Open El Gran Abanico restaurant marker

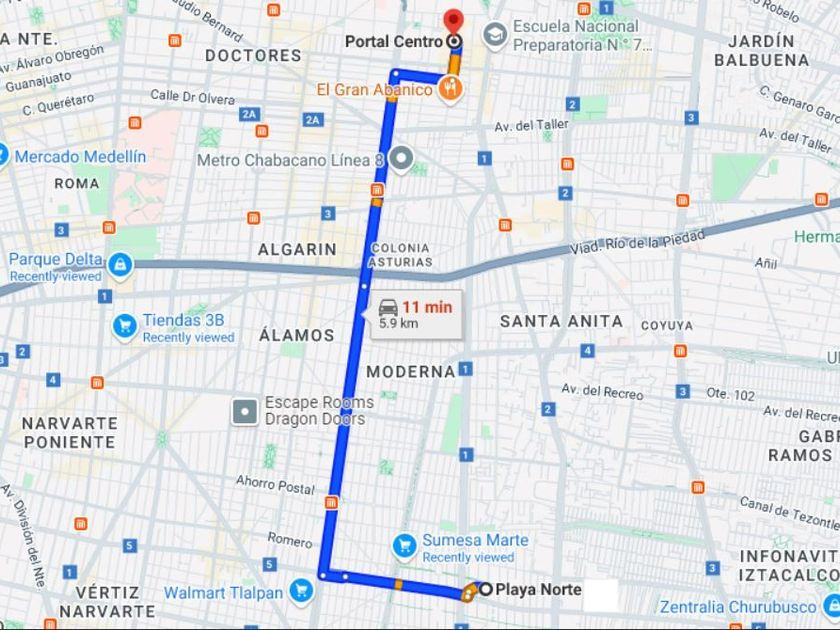tap(451, 88)
